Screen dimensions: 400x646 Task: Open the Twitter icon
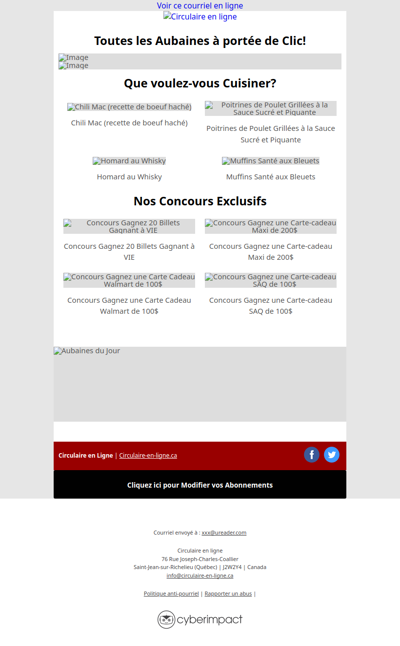(x=332, y=455)
